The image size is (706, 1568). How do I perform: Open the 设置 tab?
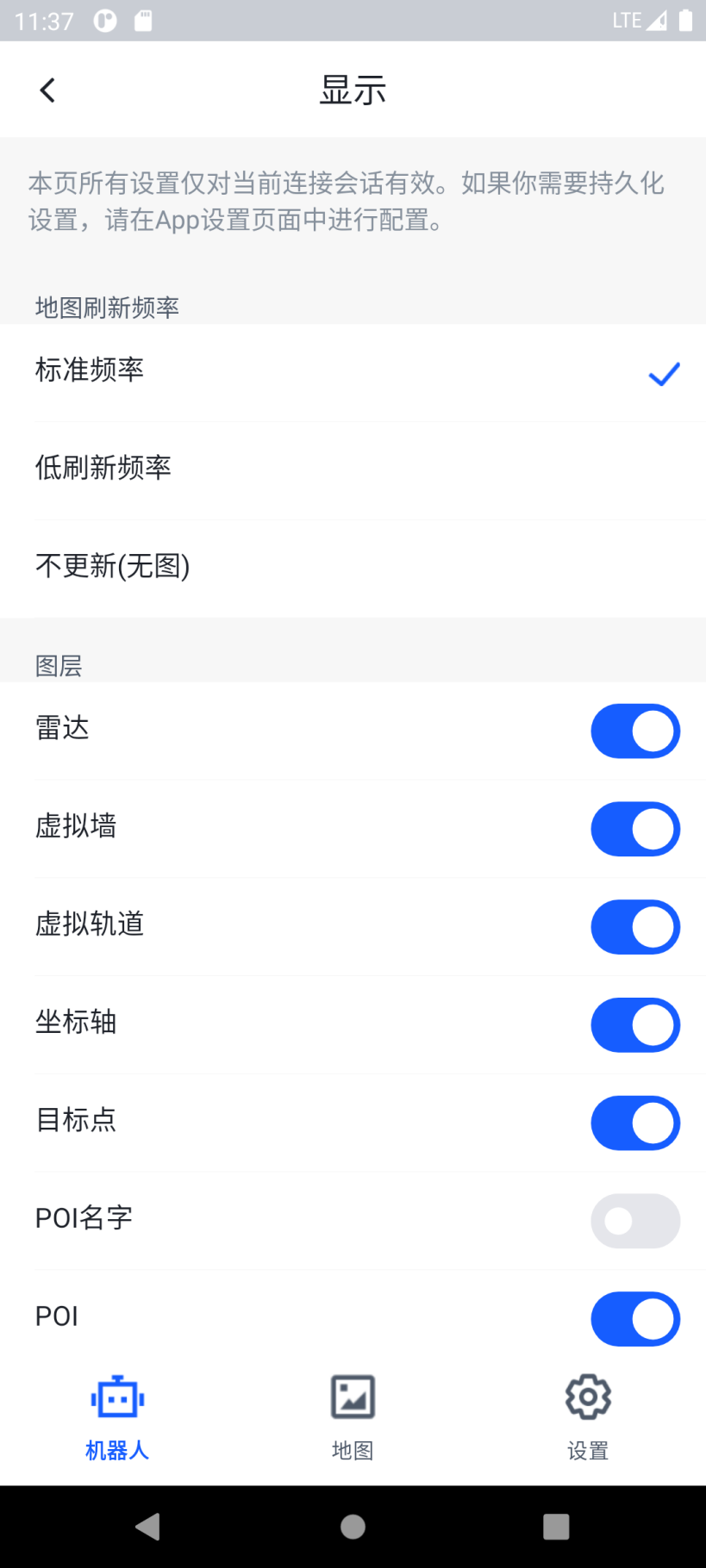click(588, 1418)
